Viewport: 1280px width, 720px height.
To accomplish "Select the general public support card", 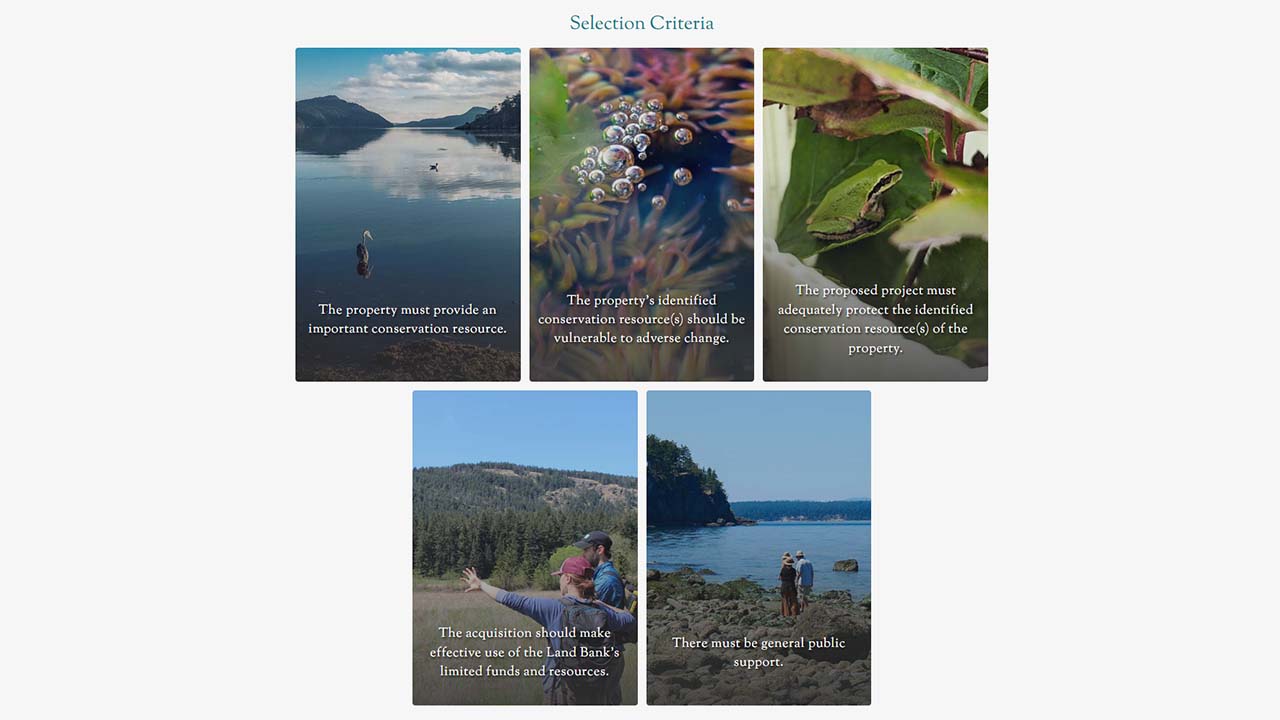I will (758, 548).
